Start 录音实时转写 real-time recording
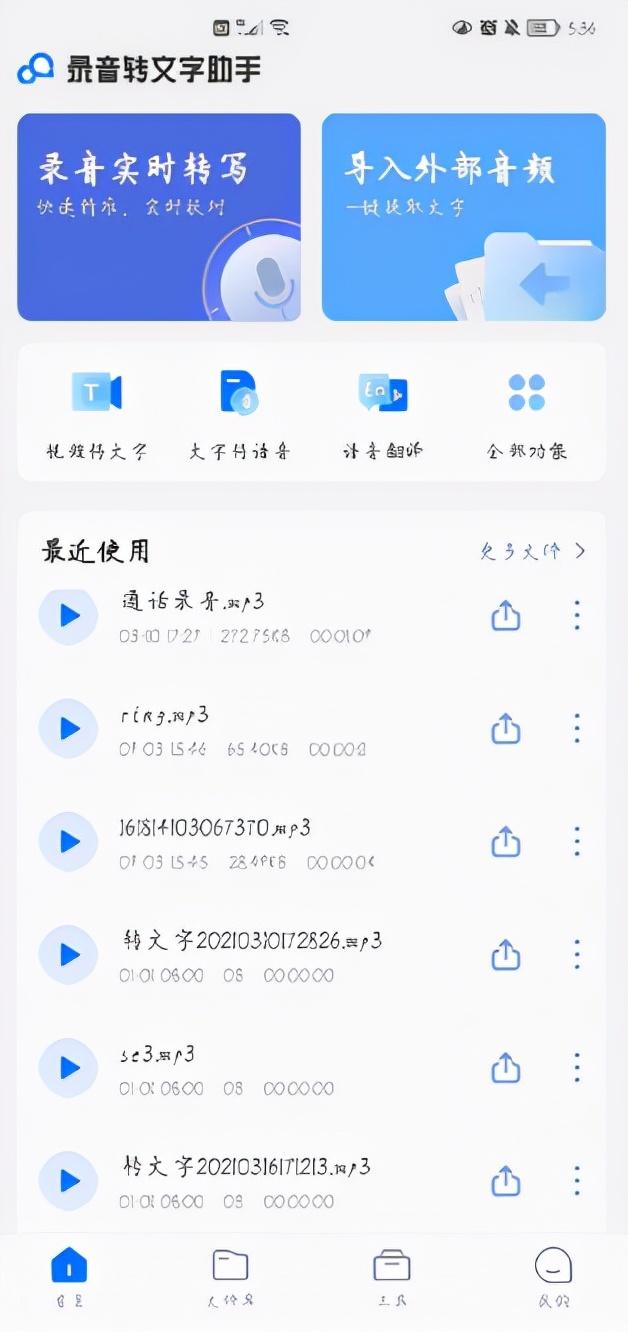Image resolution: width=628 pixels, height=1332 pixels. pos(159,217)
